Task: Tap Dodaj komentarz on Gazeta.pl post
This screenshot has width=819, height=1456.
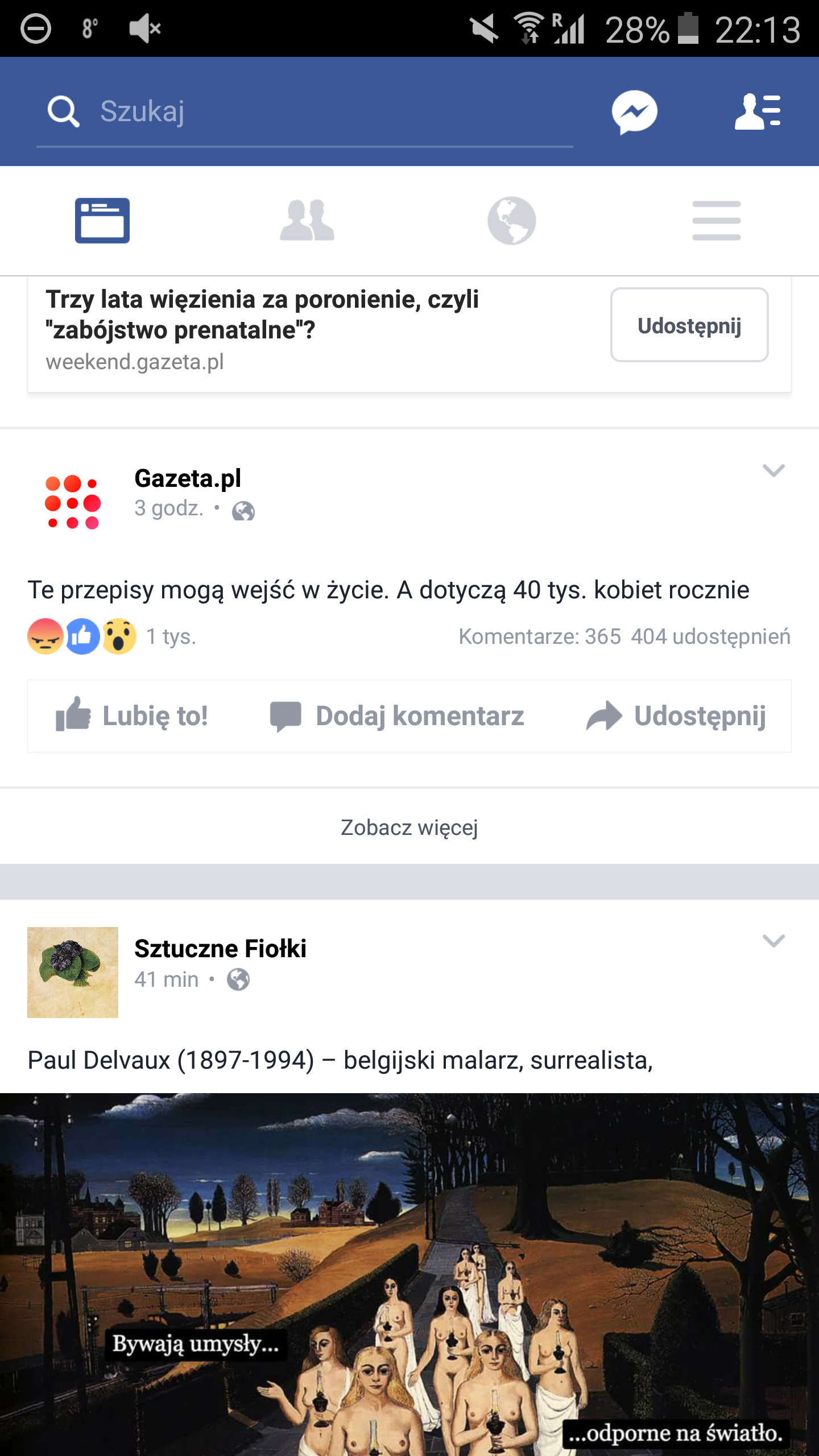Action: click(397, 716)
